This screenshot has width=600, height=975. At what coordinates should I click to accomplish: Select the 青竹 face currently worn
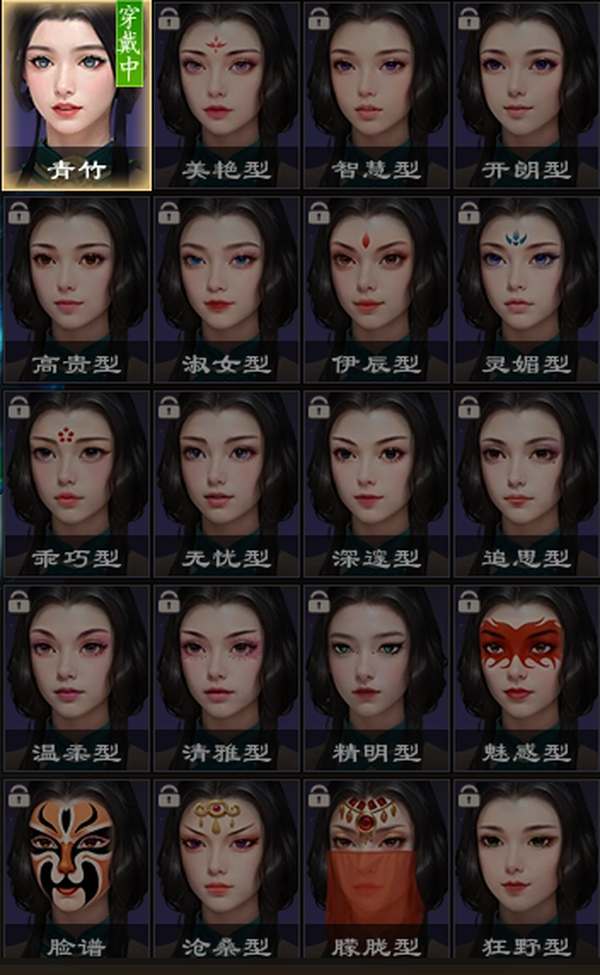[76, 95]
